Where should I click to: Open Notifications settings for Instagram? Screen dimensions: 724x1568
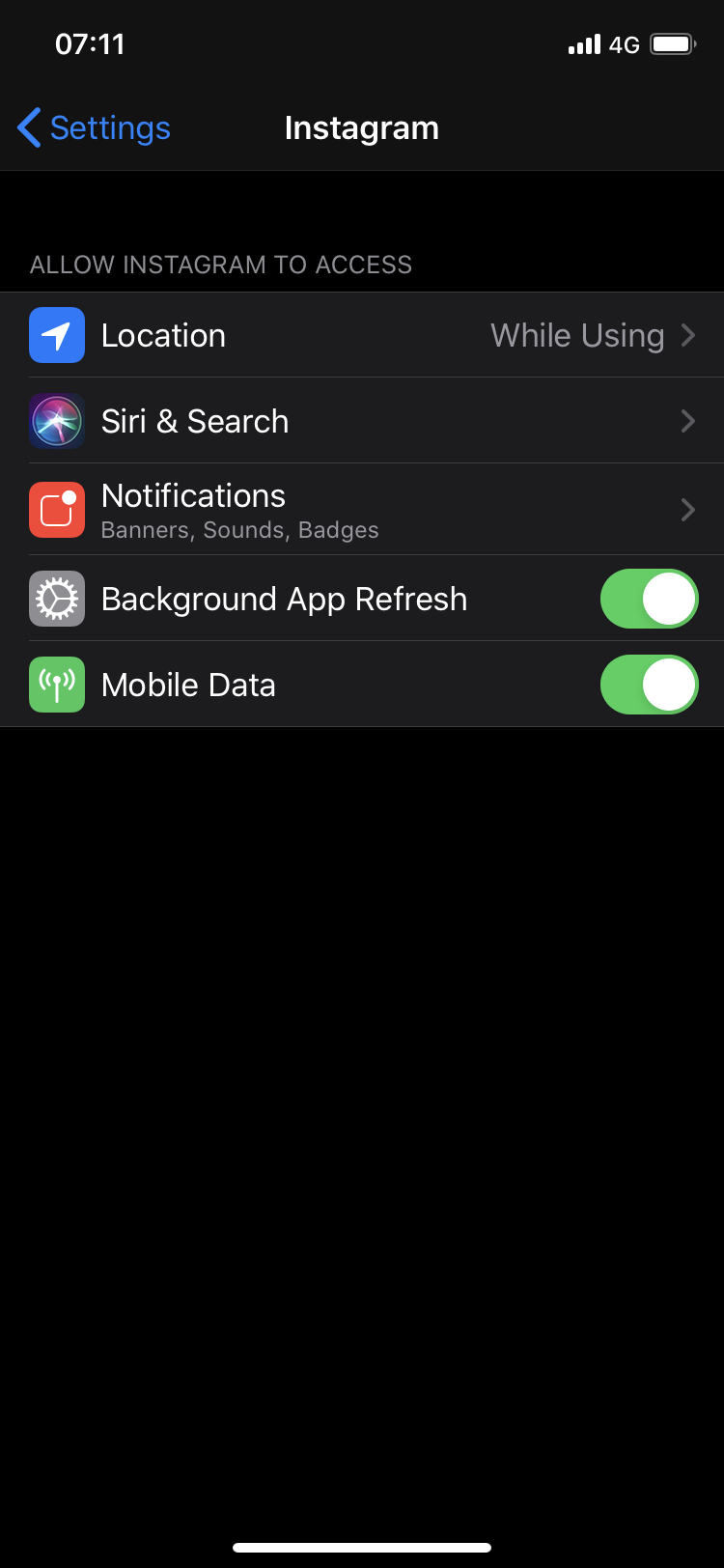tap(362, 510)
